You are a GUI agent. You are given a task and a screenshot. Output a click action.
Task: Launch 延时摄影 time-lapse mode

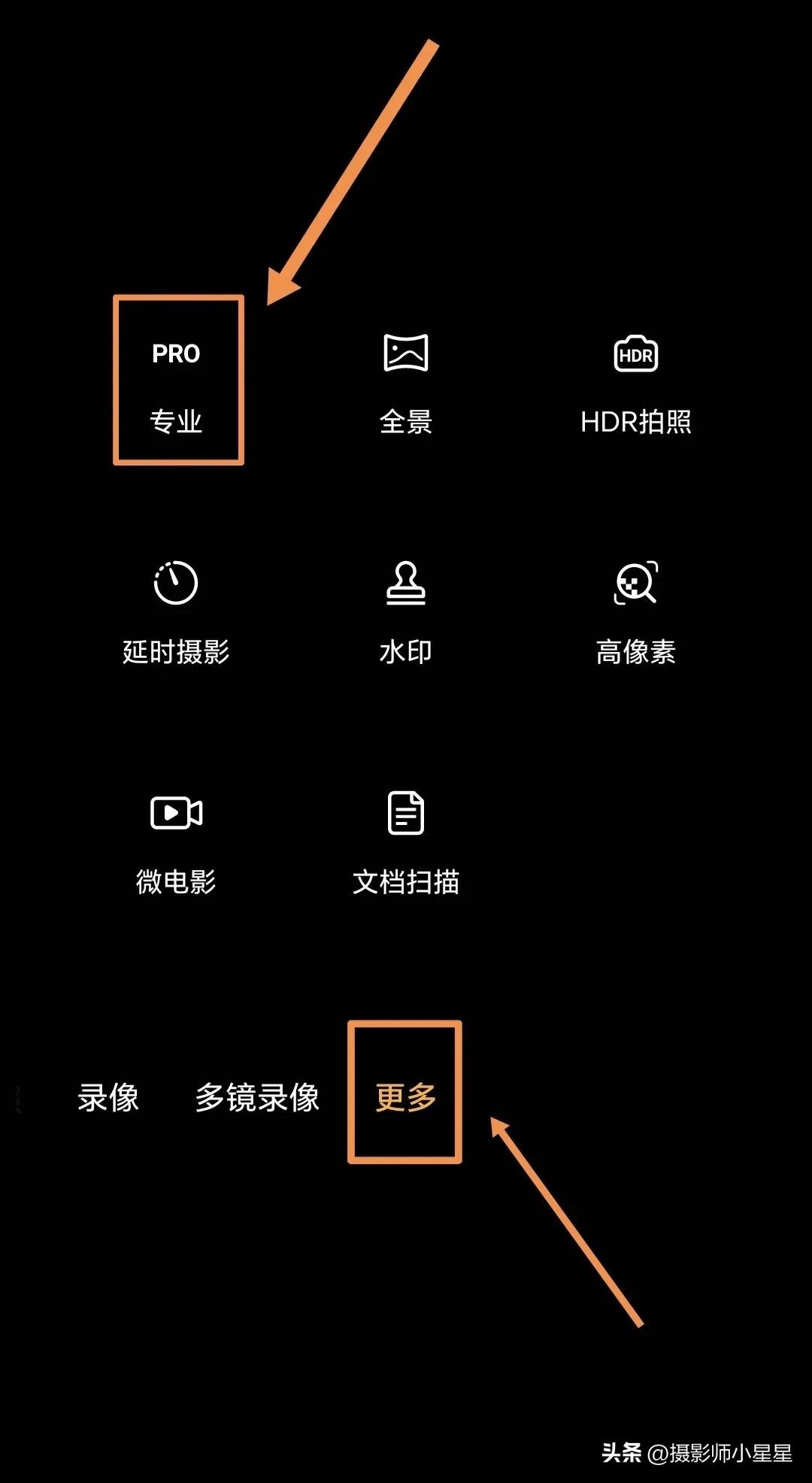[176, 612]
